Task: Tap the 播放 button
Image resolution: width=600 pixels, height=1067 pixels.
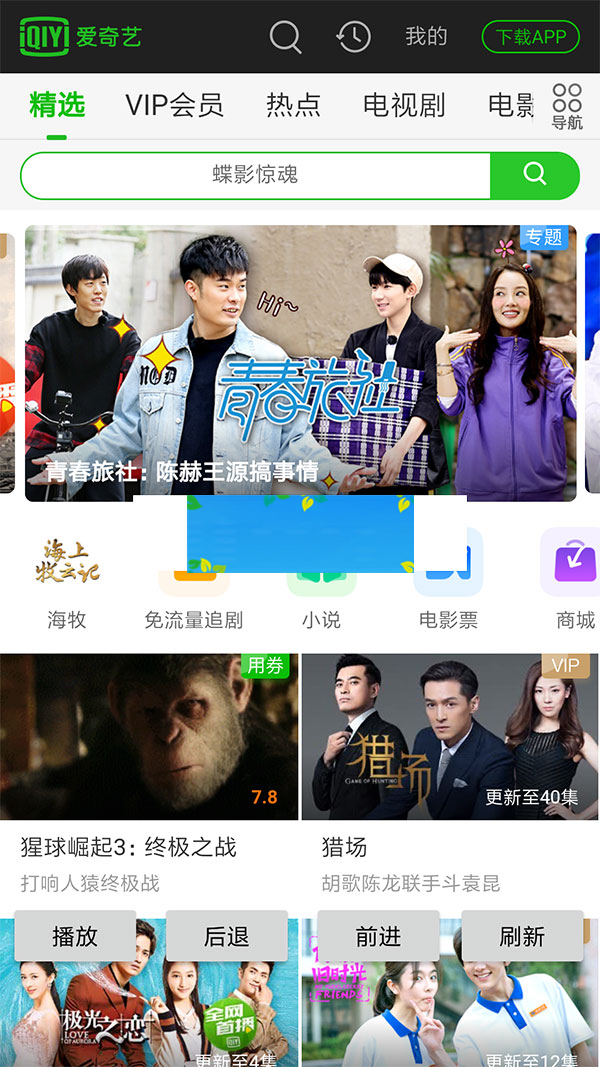Action: (x=75, y=936)
